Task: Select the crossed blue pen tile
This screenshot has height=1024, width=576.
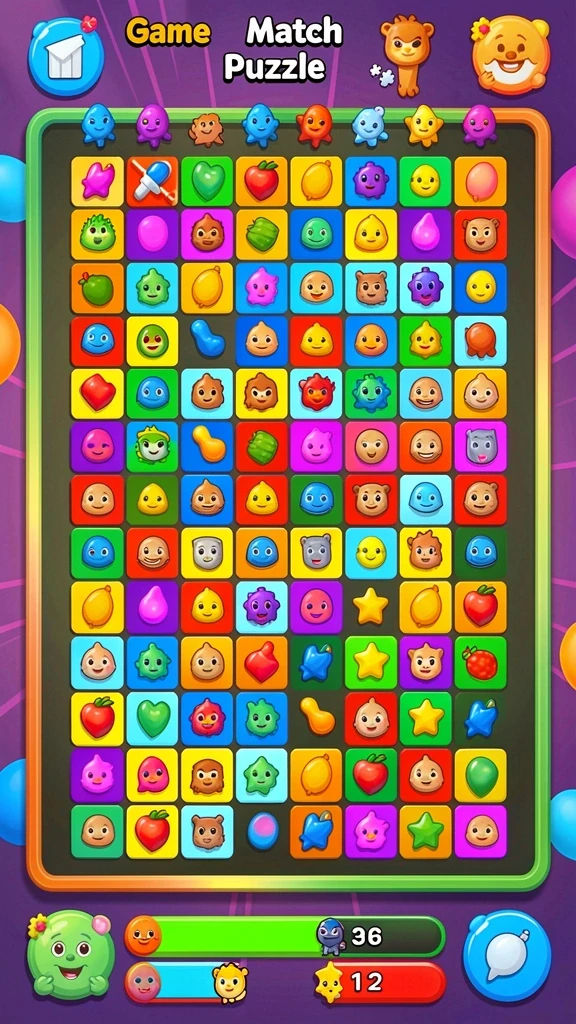Action: (152, 182)
